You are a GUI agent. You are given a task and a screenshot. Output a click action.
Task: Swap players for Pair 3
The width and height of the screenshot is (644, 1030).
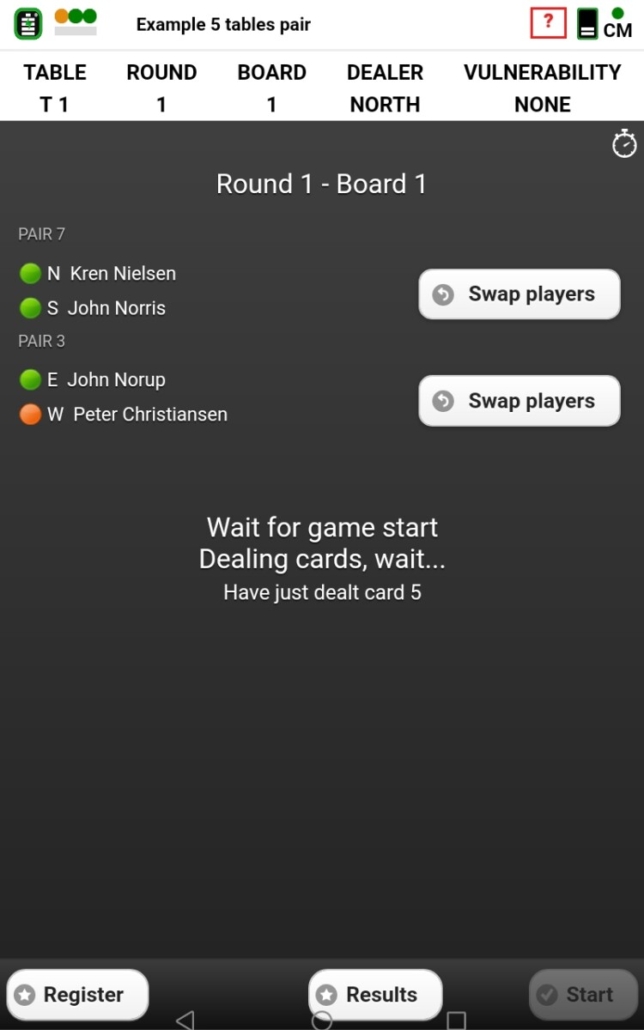(519, 401)
